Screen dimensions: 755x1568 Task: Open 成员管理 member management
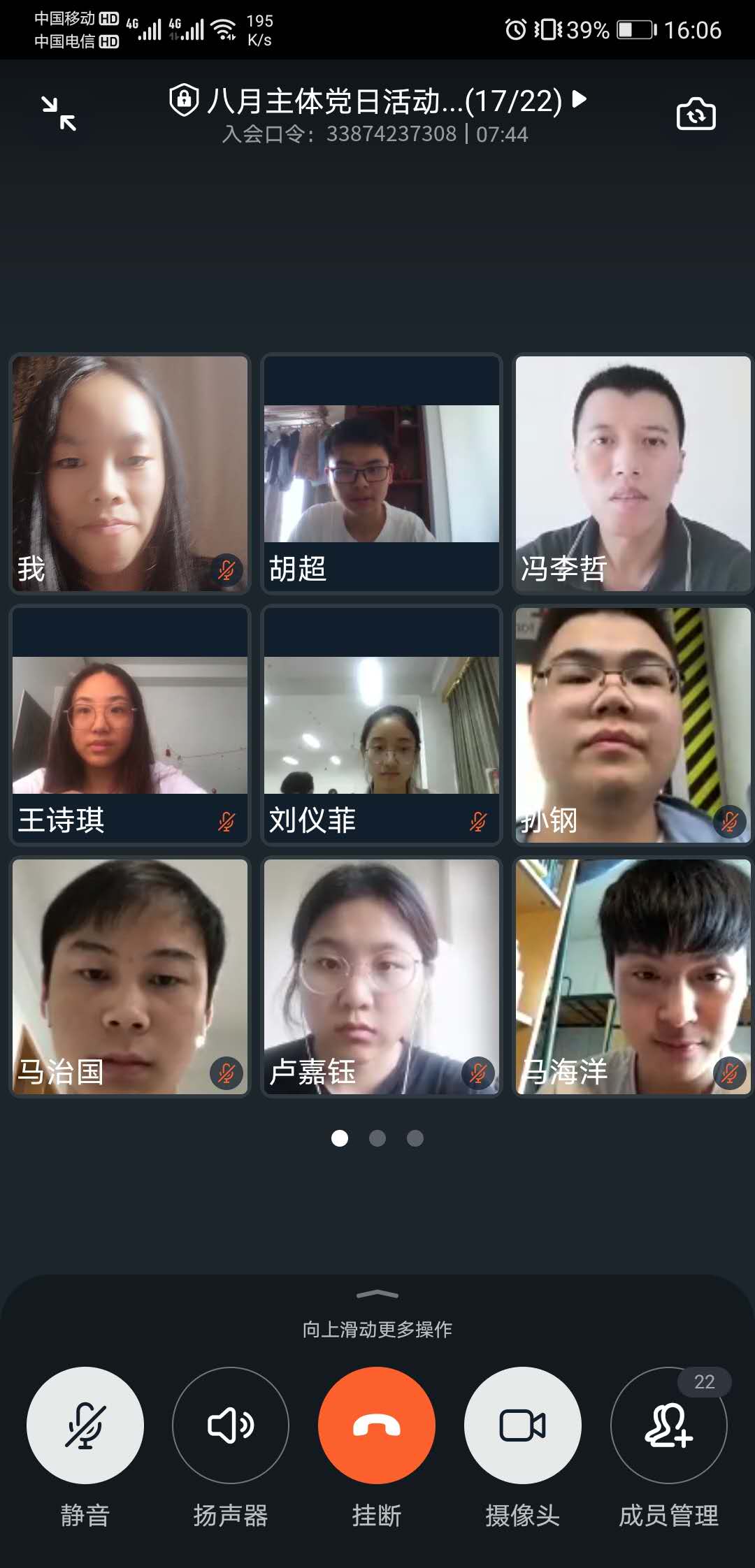tap(668, 1425)
